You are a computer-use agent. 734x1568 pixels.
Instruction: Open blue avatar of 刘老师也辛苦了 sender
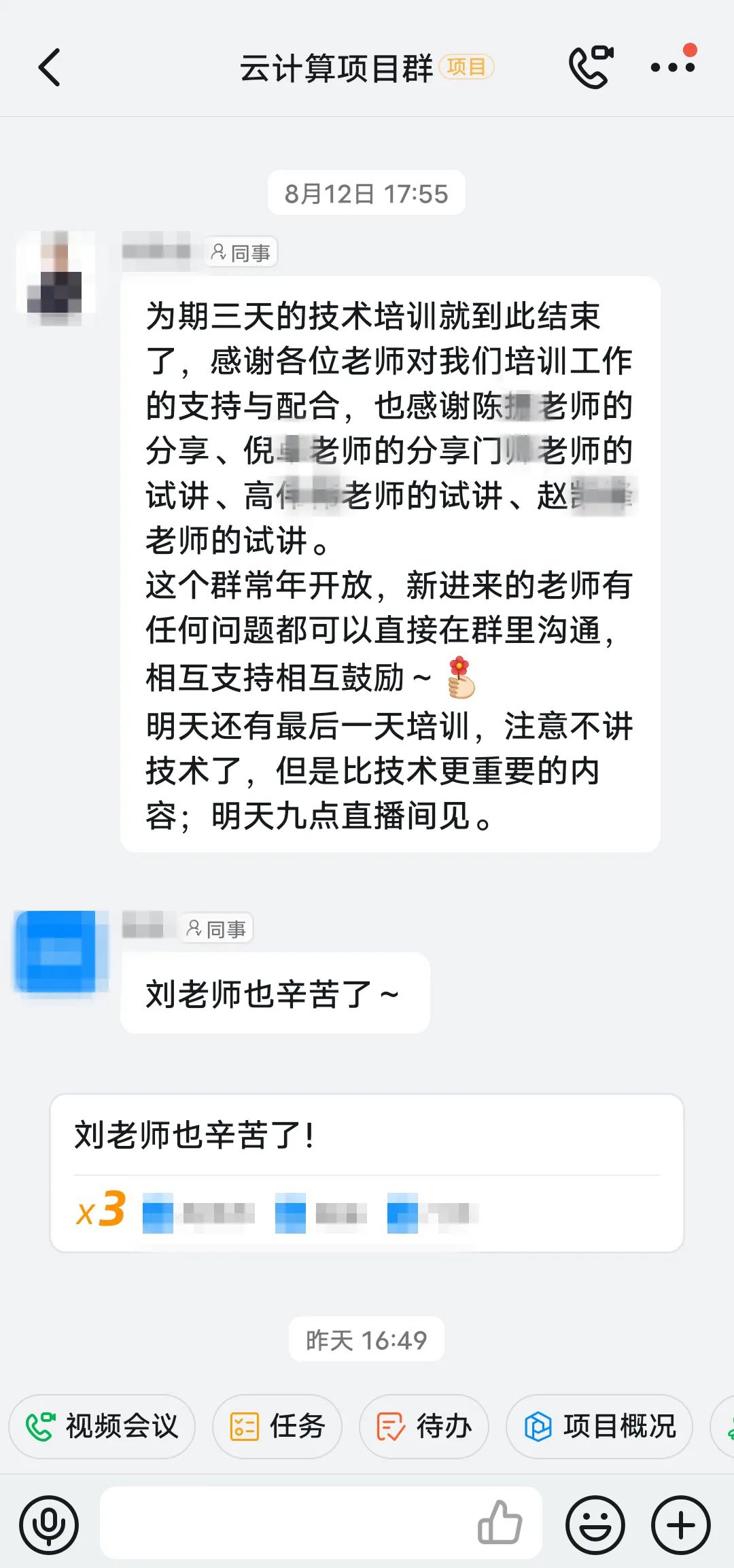60,951
